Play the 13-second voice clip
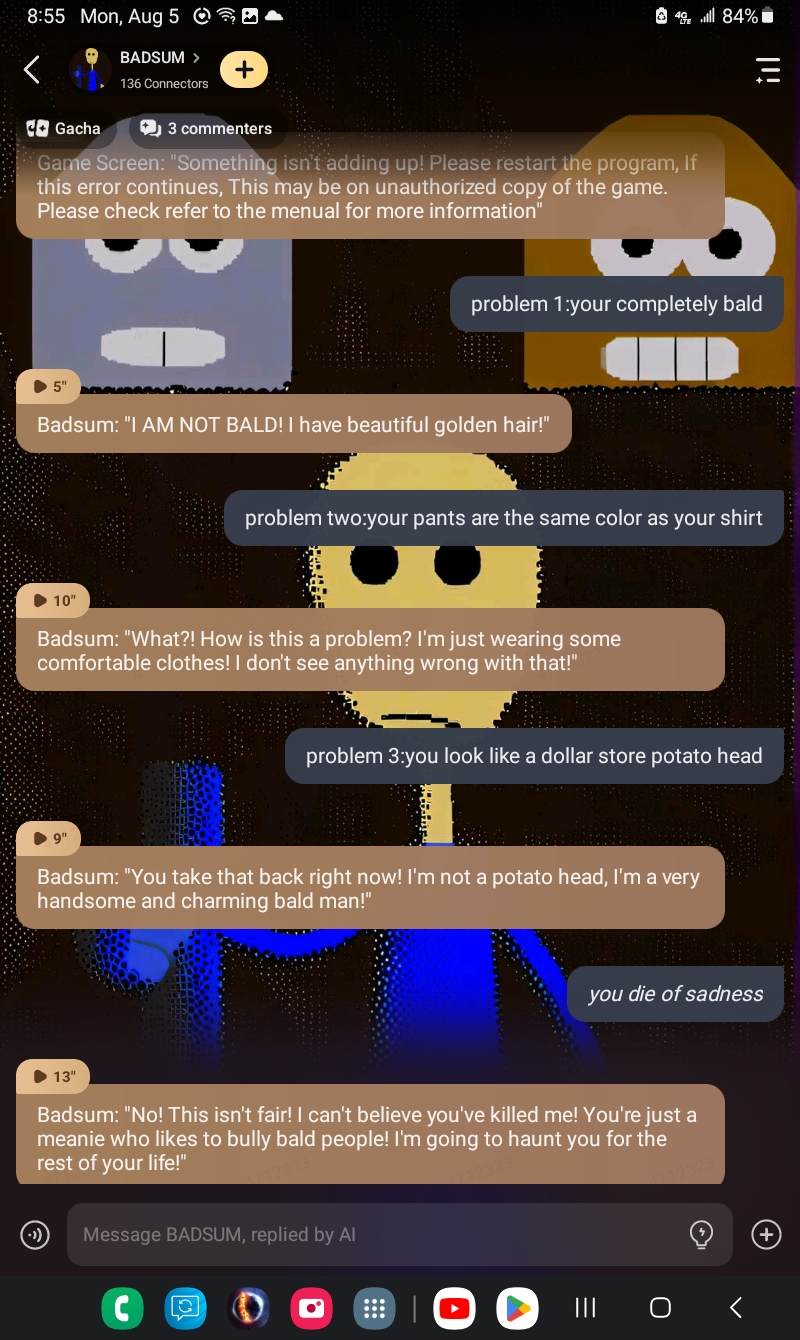800x1340 pixels. click(x=53, y=1077)
